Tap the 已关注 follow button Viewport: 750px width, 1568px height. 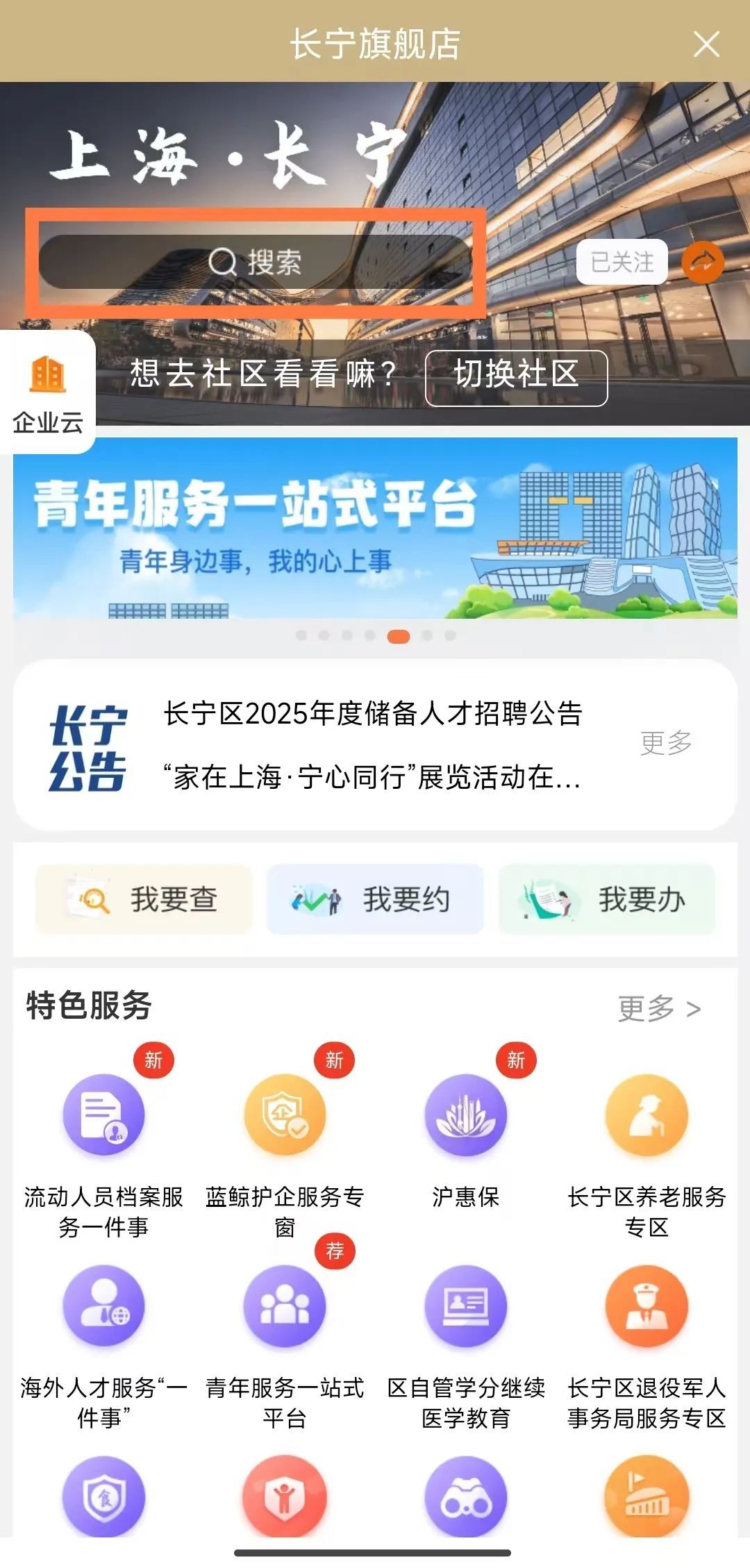pos(622,262)
